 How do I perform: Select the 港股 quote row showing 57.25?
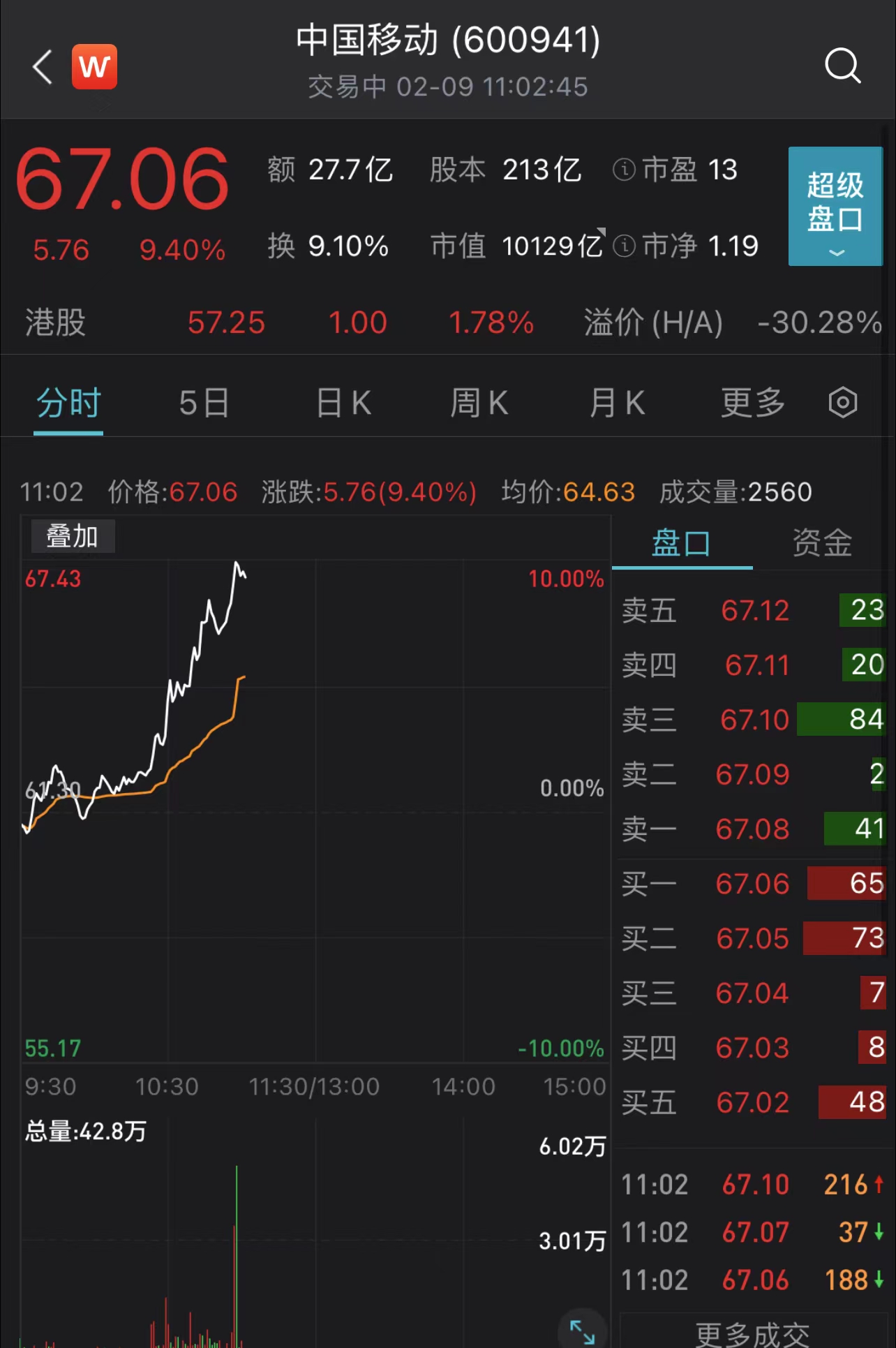tap(225, 323)
